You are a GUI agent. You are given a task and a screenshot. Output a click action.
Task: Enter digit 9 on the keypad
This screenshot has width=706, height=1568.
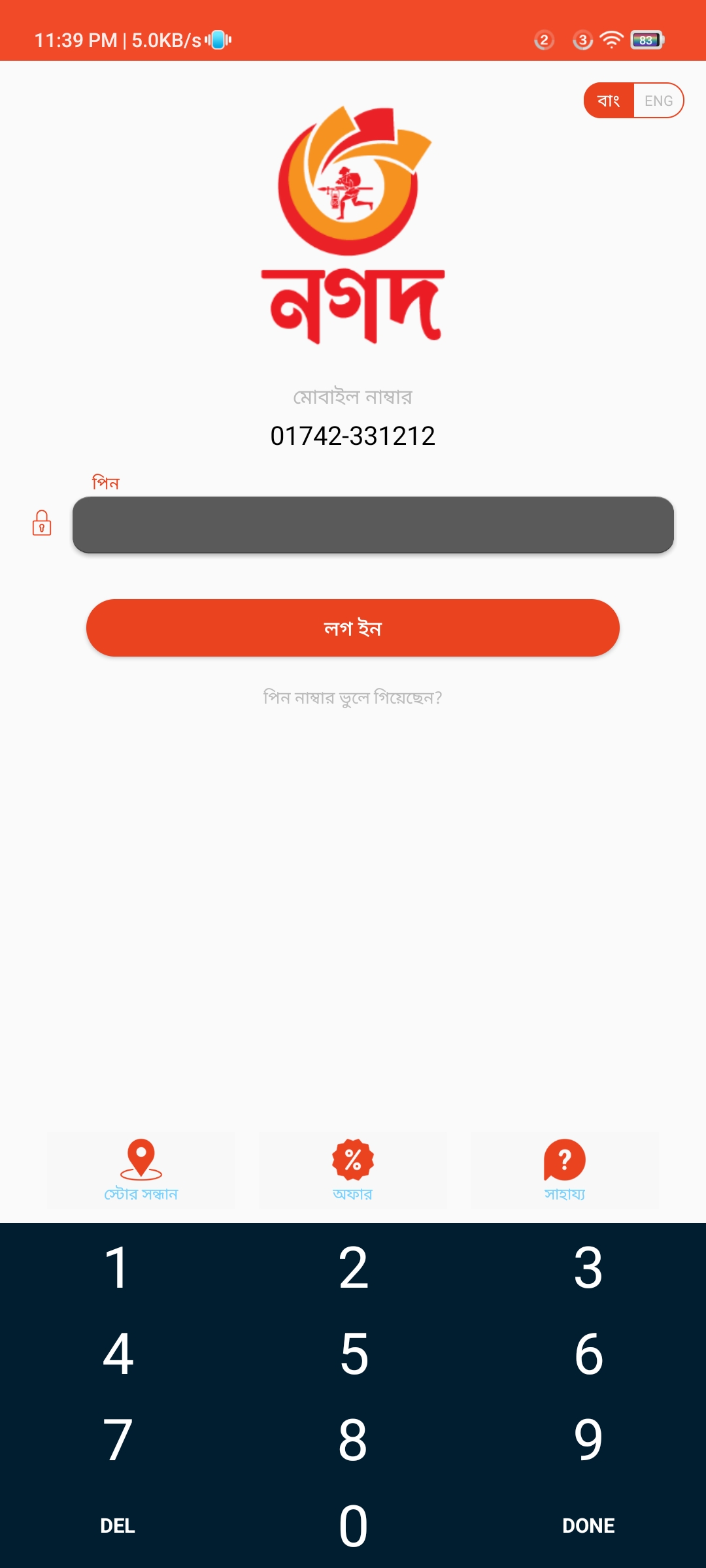(588, 1440)
